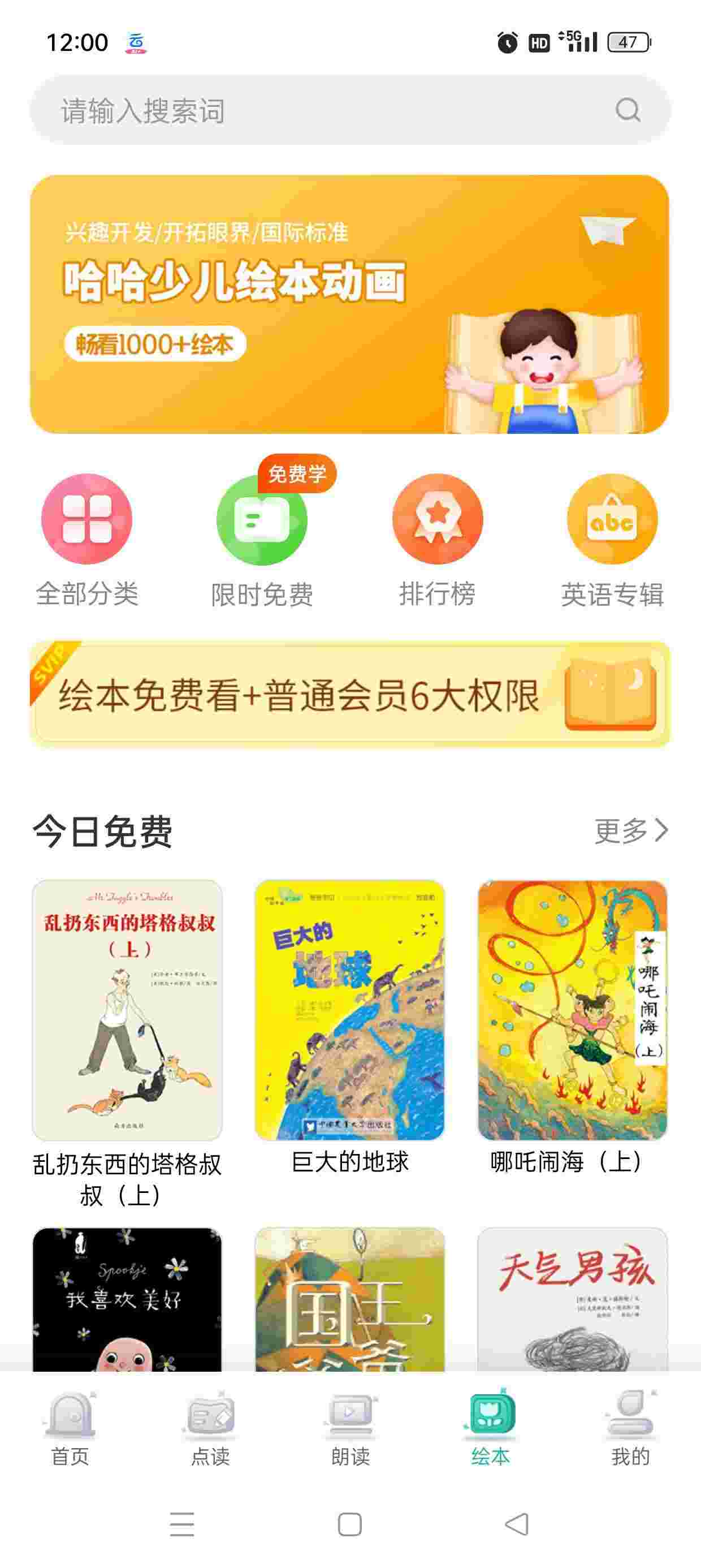Open 全部分类 categories
Screen dimensions: 701x1568
87,539
